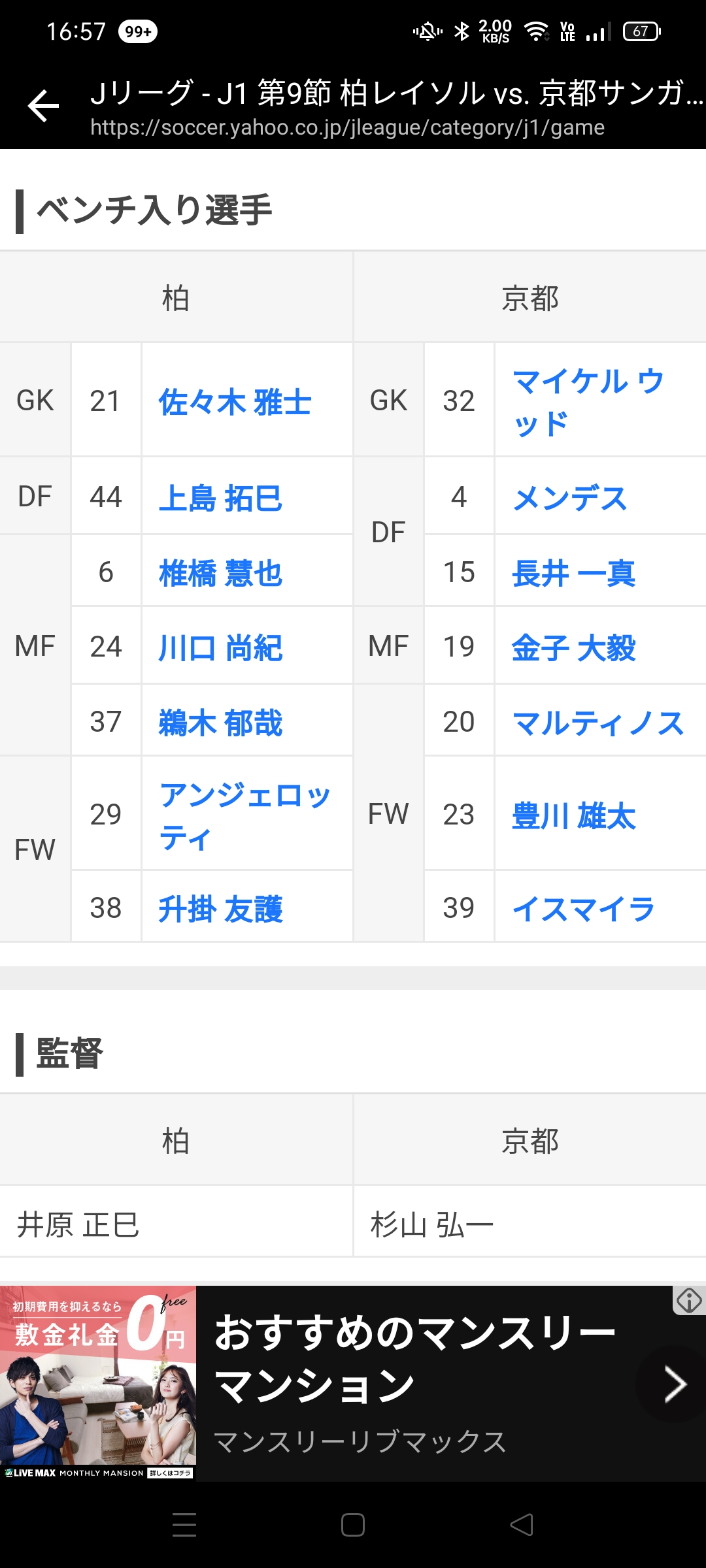706x1568 pixels.
Task: View メンデス player page
Action: pyautogui.click(x=570, y=498)
